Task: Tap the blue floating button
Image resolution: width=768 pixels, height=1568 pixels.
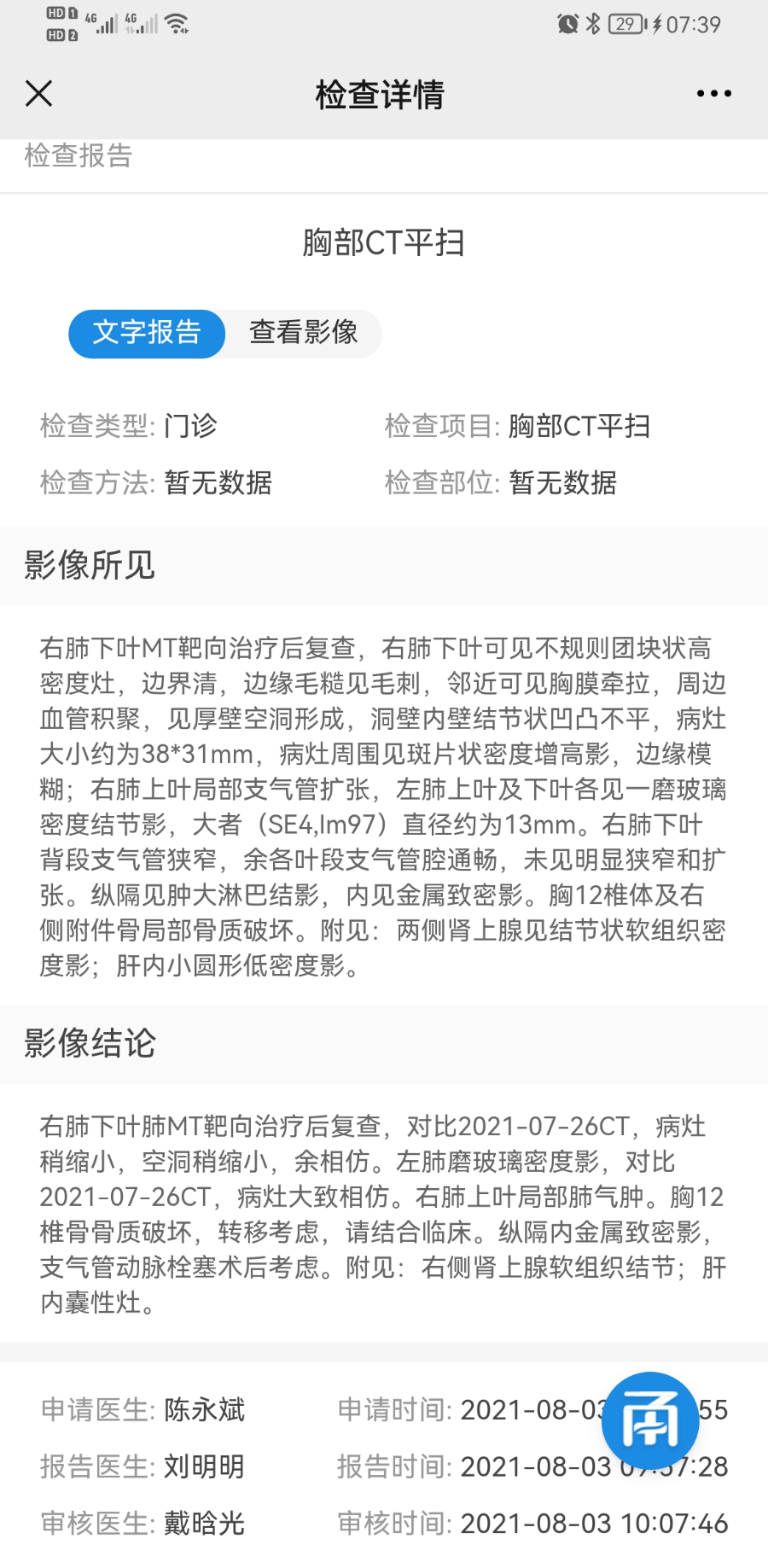Action: pyautogui.click(x=650, y=1420)
